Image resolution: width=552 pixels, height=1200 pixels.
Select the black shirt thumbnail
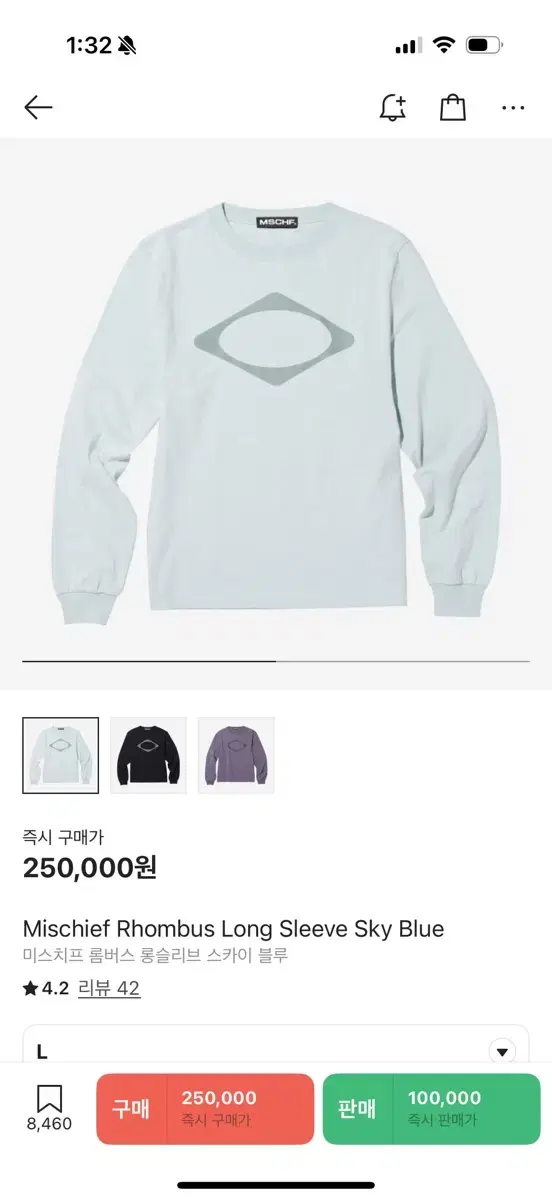click(x=148, y=756)
